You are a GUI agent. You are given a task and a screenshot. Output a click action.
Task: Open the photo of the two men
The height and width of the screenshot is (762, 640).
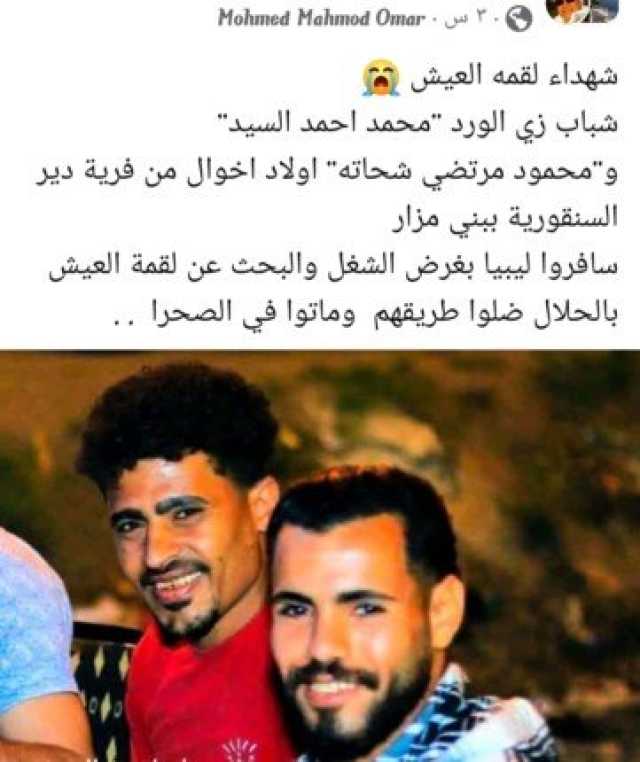[x=320, y=556]
